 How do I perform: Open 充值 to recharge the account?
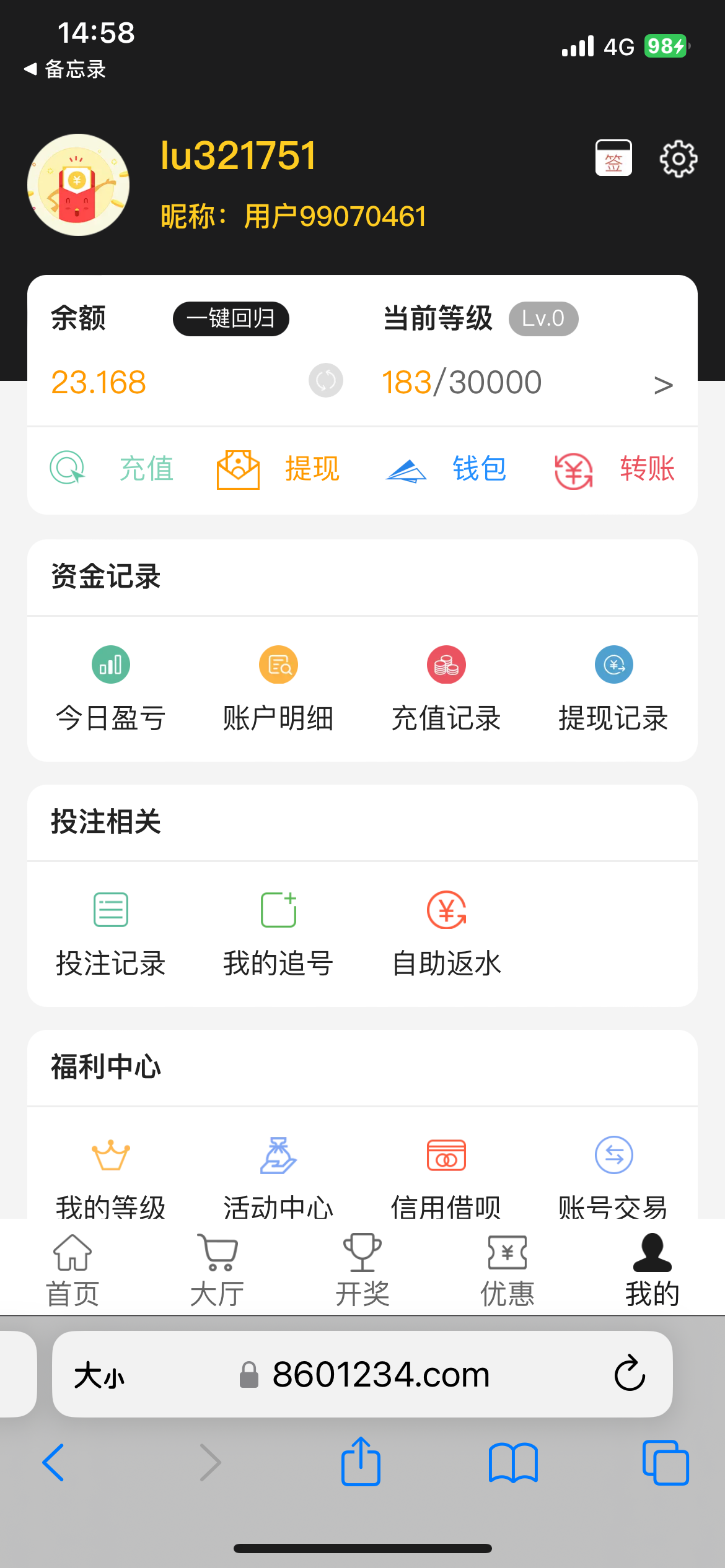tap(112, 468)
